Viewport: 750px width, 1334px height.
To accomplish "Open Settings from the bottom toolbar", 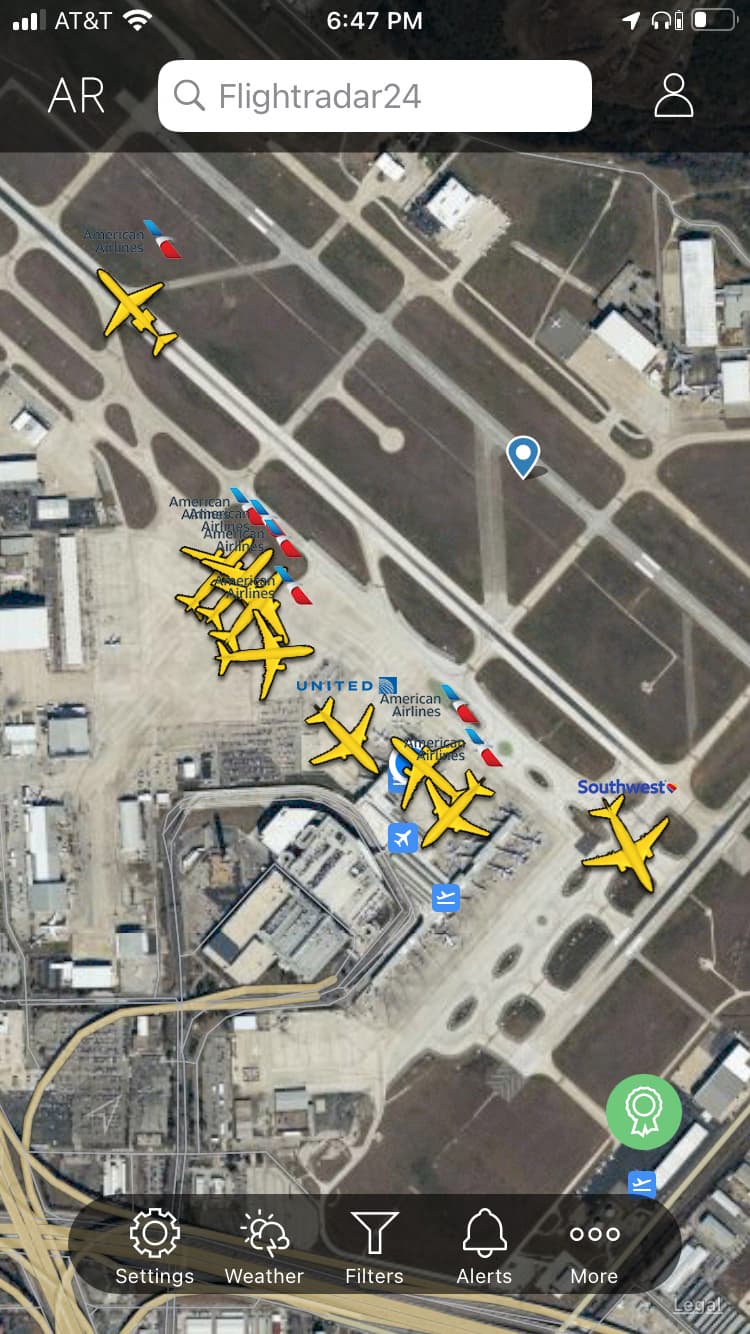I will 154,1246.
